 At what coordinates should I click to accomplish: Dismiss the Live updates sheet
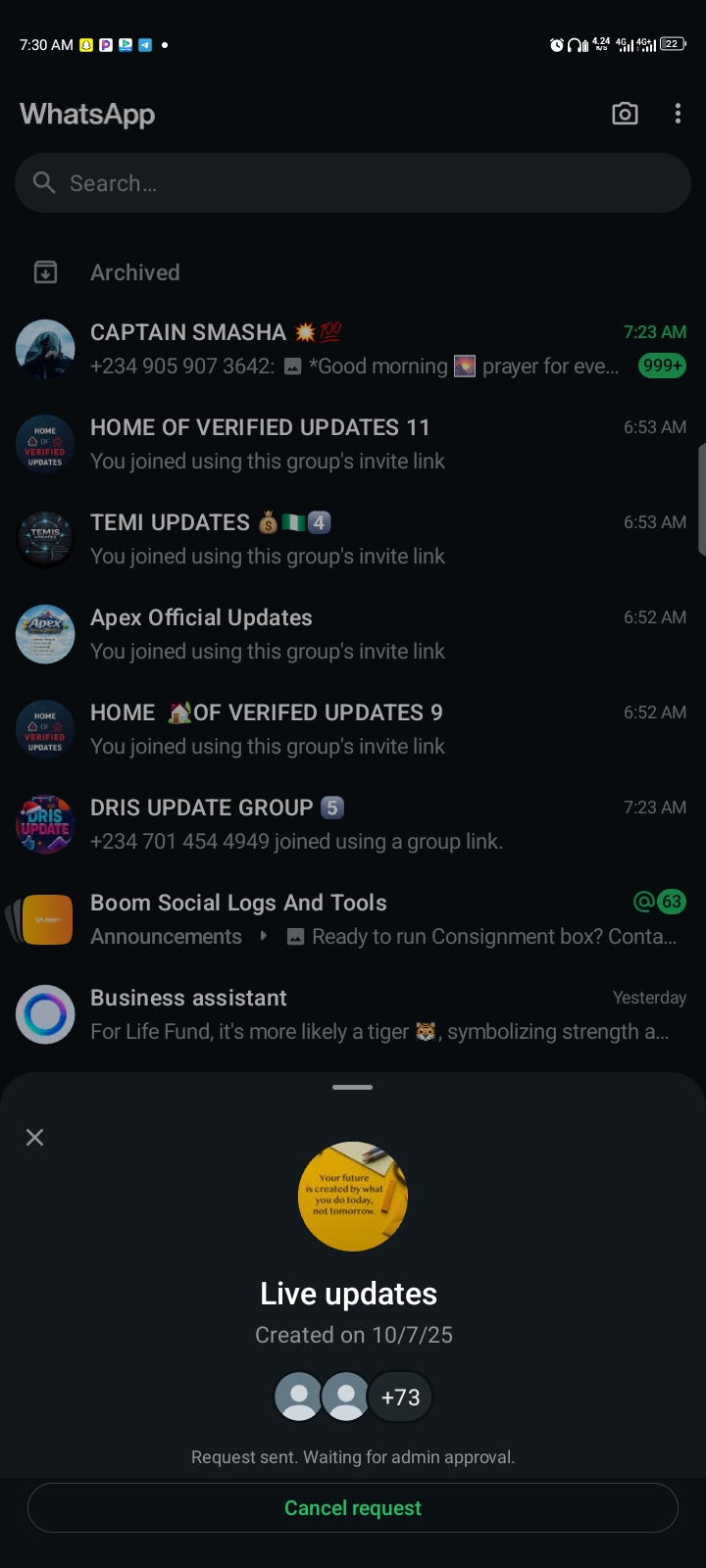pyautogui.click(x=35, y=1137)
